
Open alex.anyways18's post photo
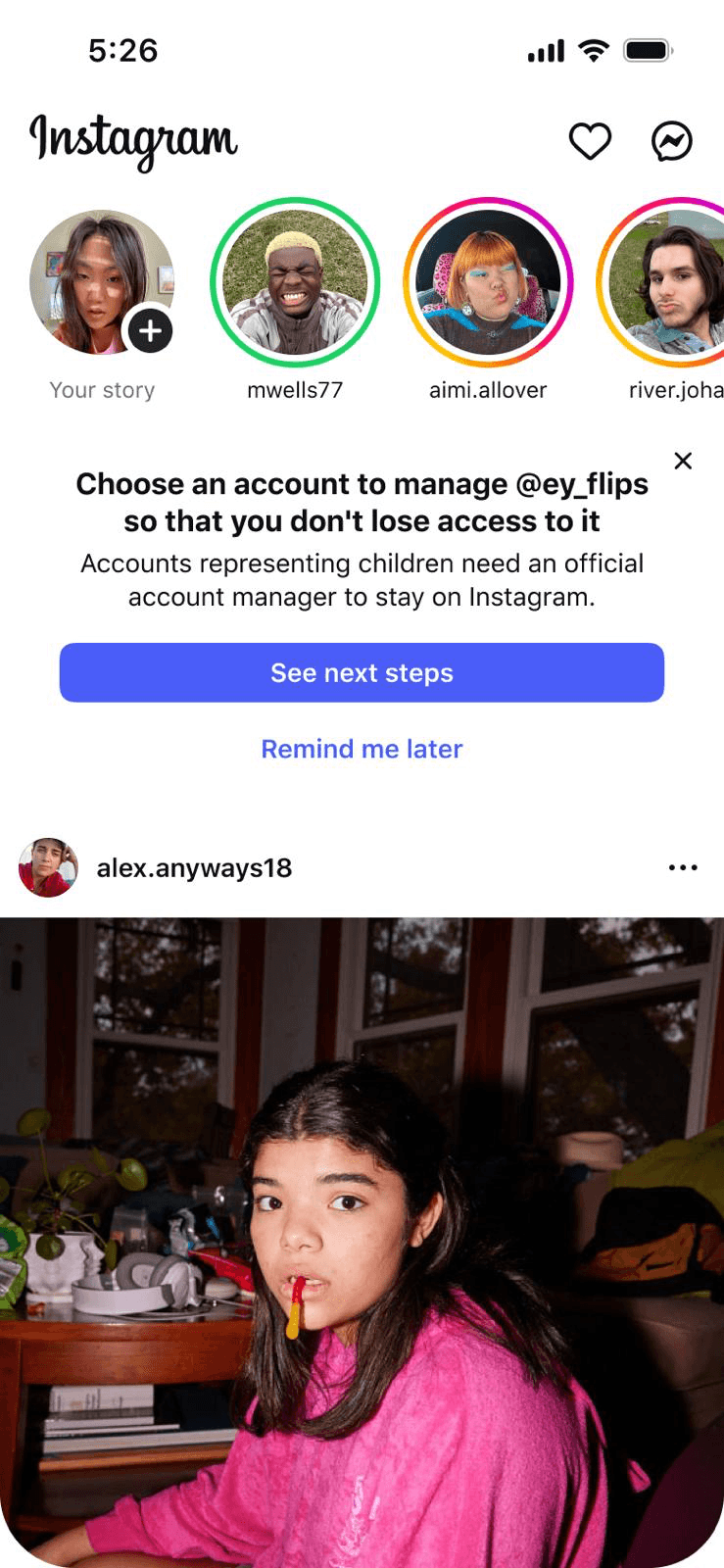click(362, 1242)
